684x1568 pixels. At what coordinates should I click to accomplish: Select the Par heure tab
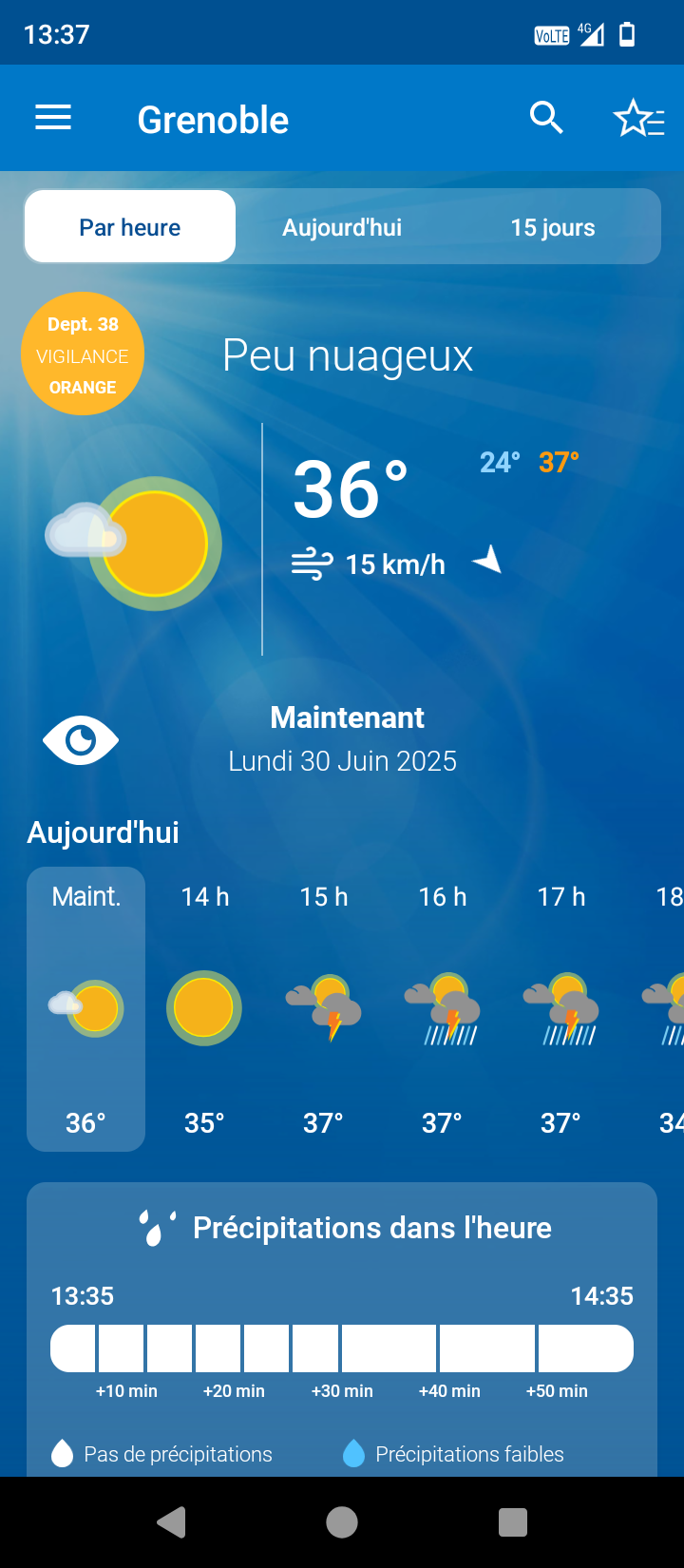tap(130, 227)
